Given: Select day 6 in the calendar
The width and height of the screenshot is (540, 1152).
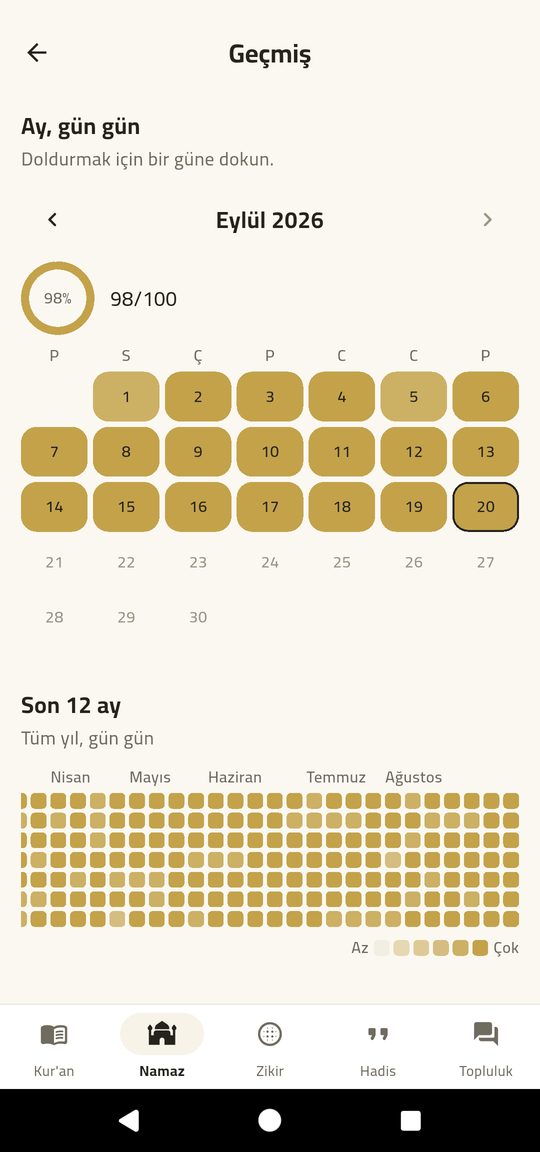Looking at the screenshot, I should 486,397.
